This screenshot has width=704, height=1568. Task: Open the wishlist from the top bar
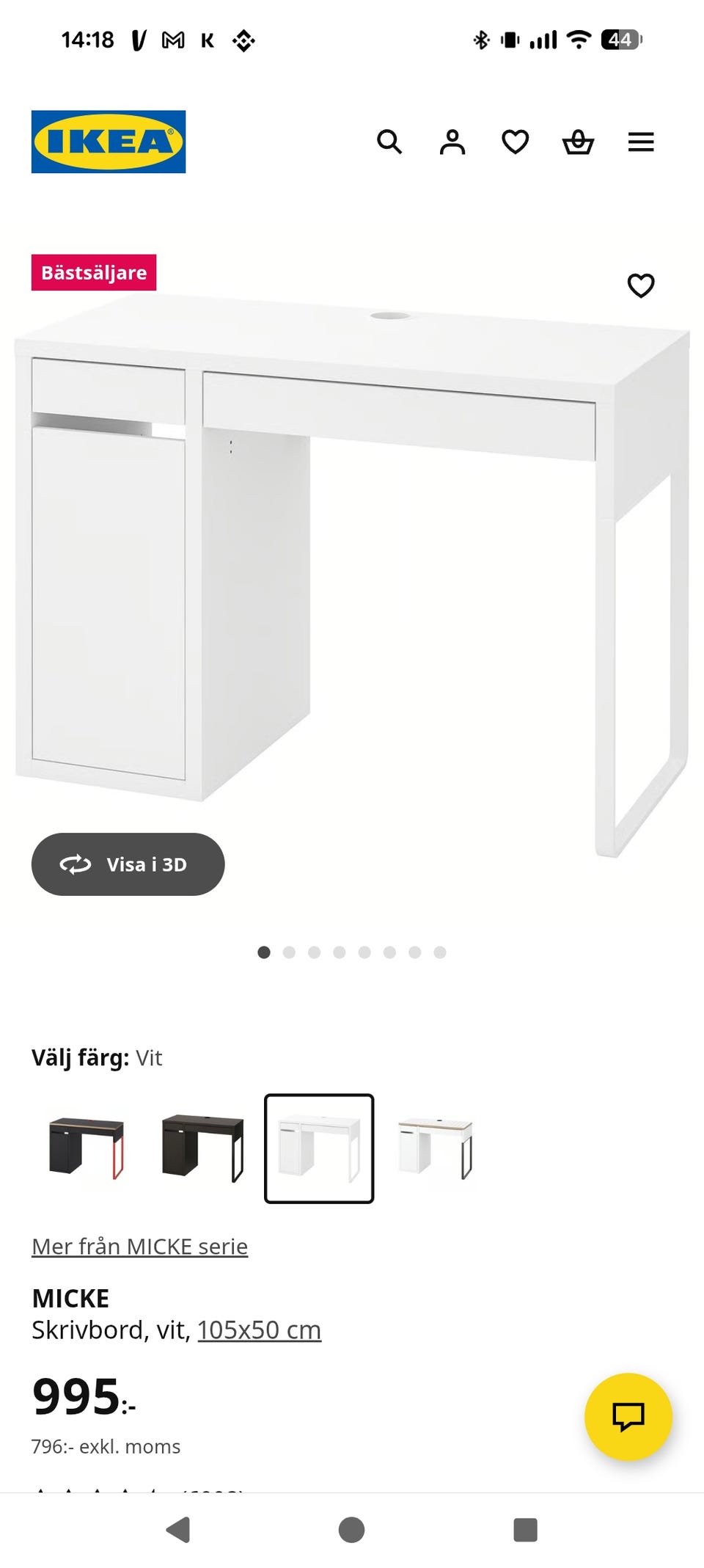[516, 142]
